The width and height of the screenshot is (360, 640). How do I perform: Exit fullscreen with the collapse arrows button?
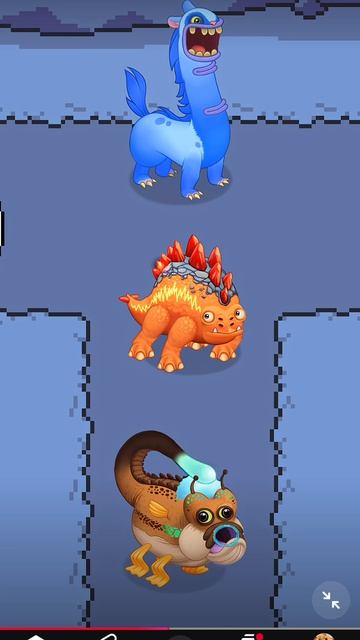331,600
